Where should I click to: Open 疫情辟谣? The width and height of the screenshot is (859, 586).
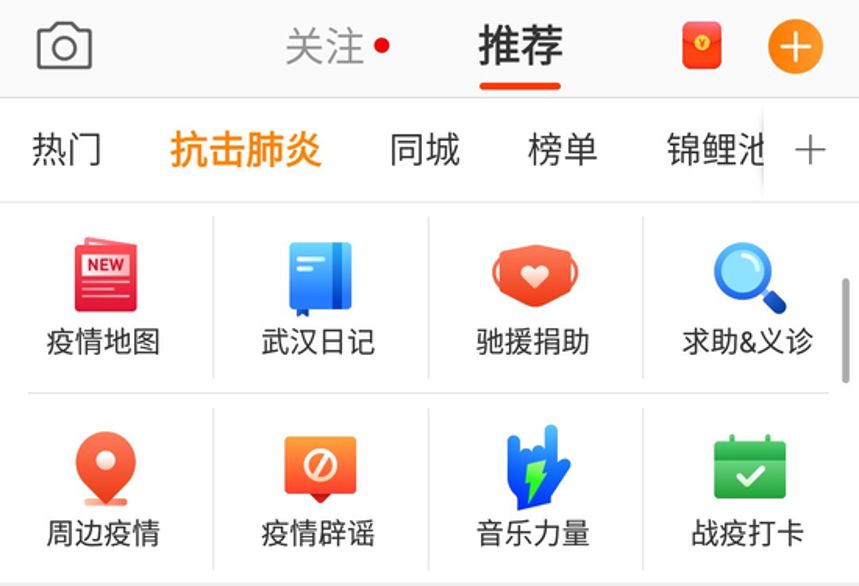[319, 489]
